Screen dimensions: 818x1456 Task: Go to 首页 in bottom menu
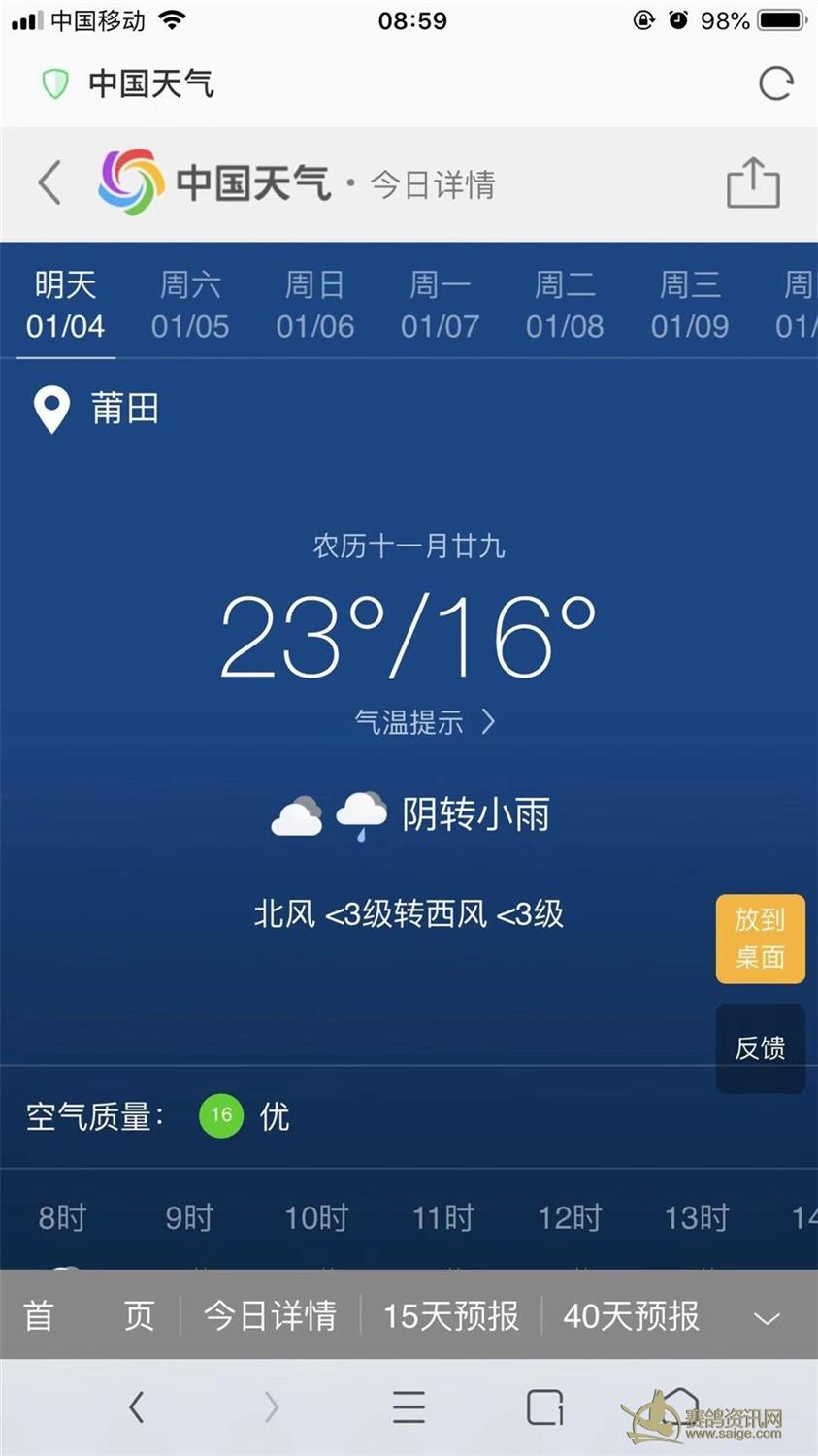[x=88, y=1316]
